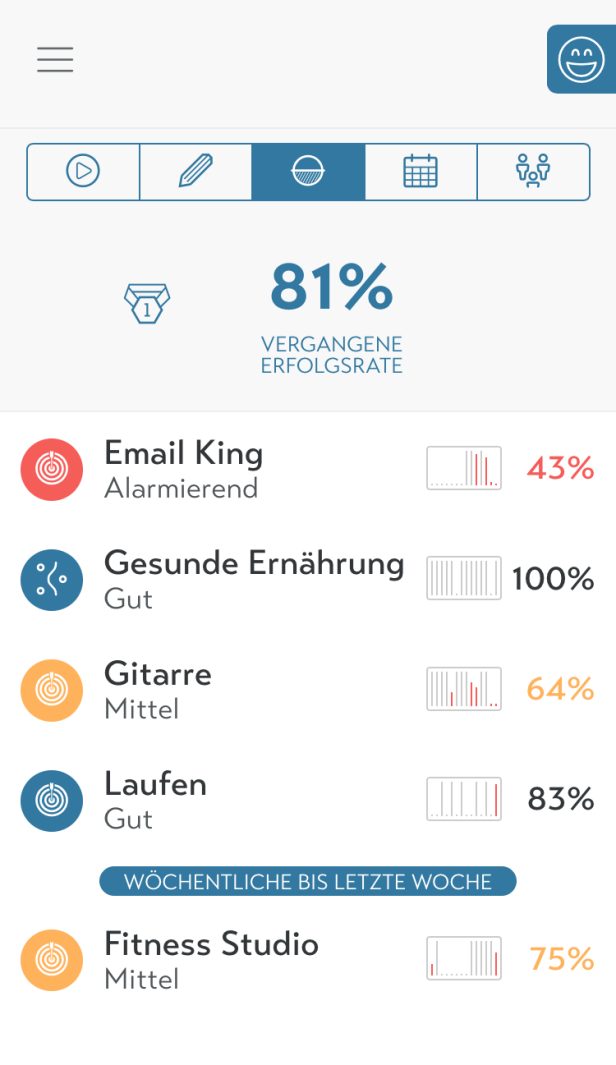Open the Laufen habit
The image size is (616, 1065).
click(308, 799)
